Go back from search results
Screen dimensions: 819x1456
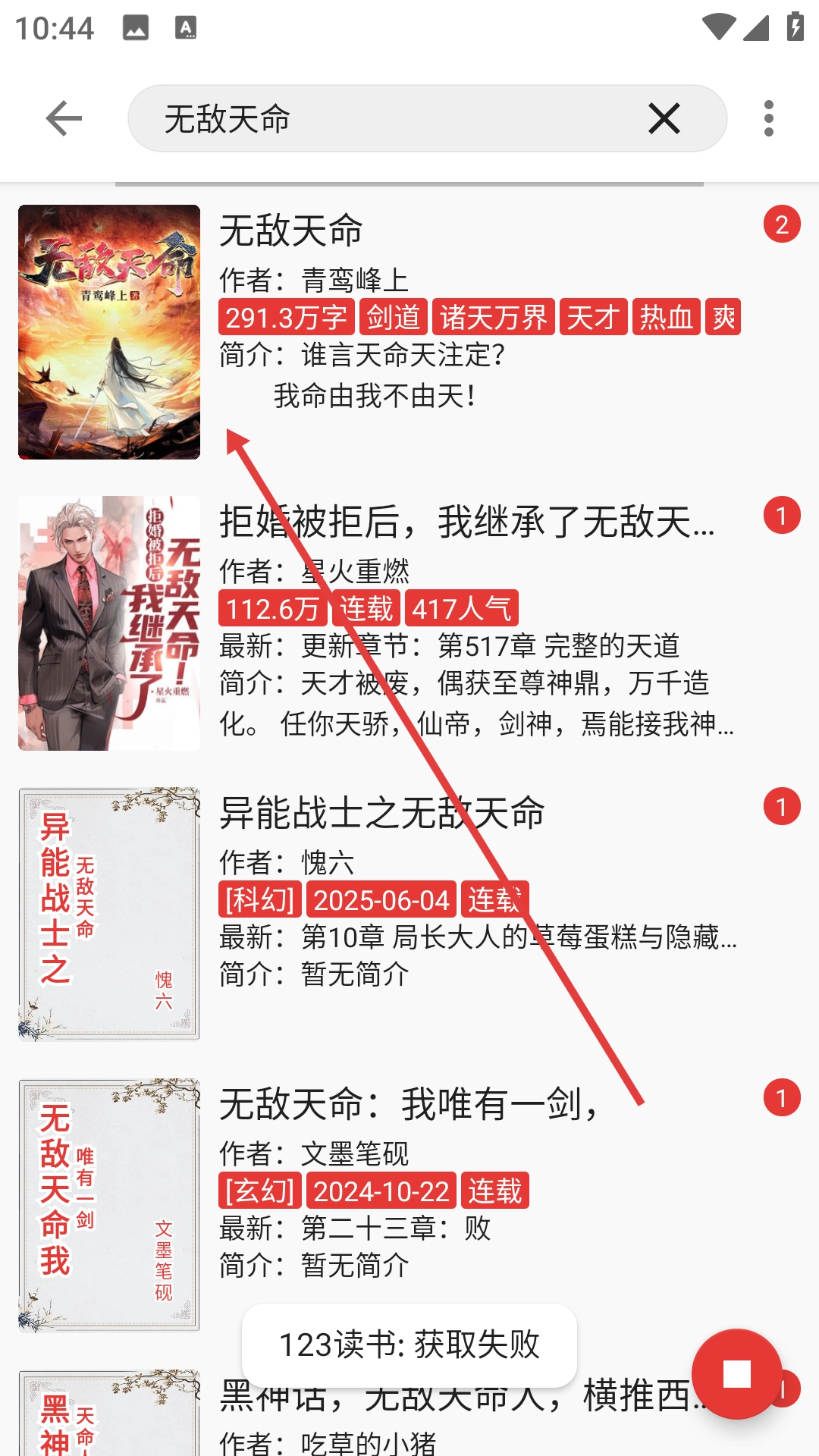click(x=64, y=119)
